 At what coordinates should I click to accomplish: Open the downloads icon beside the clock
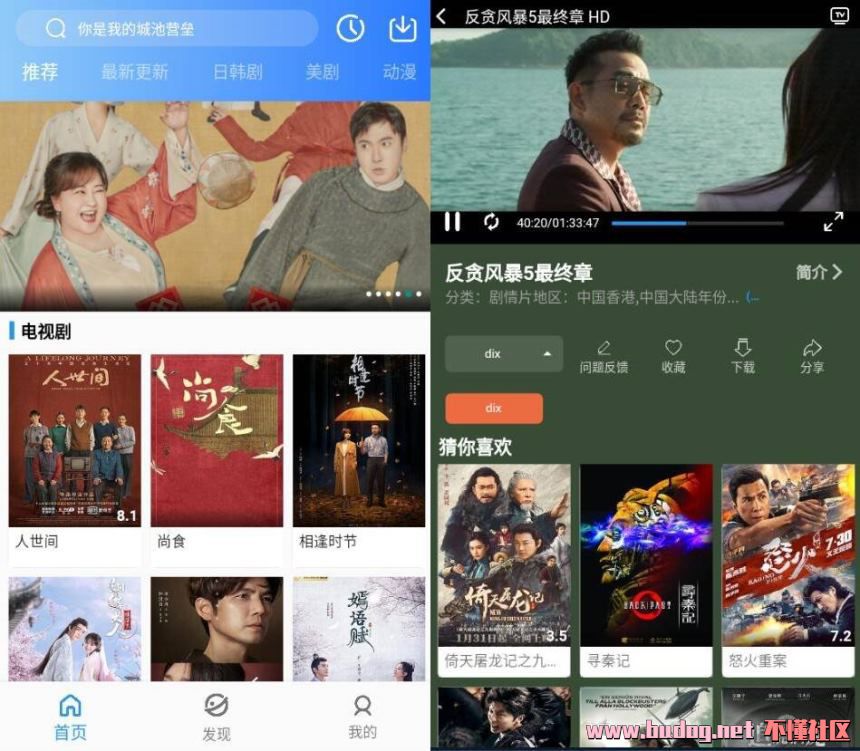click(402, 29)
